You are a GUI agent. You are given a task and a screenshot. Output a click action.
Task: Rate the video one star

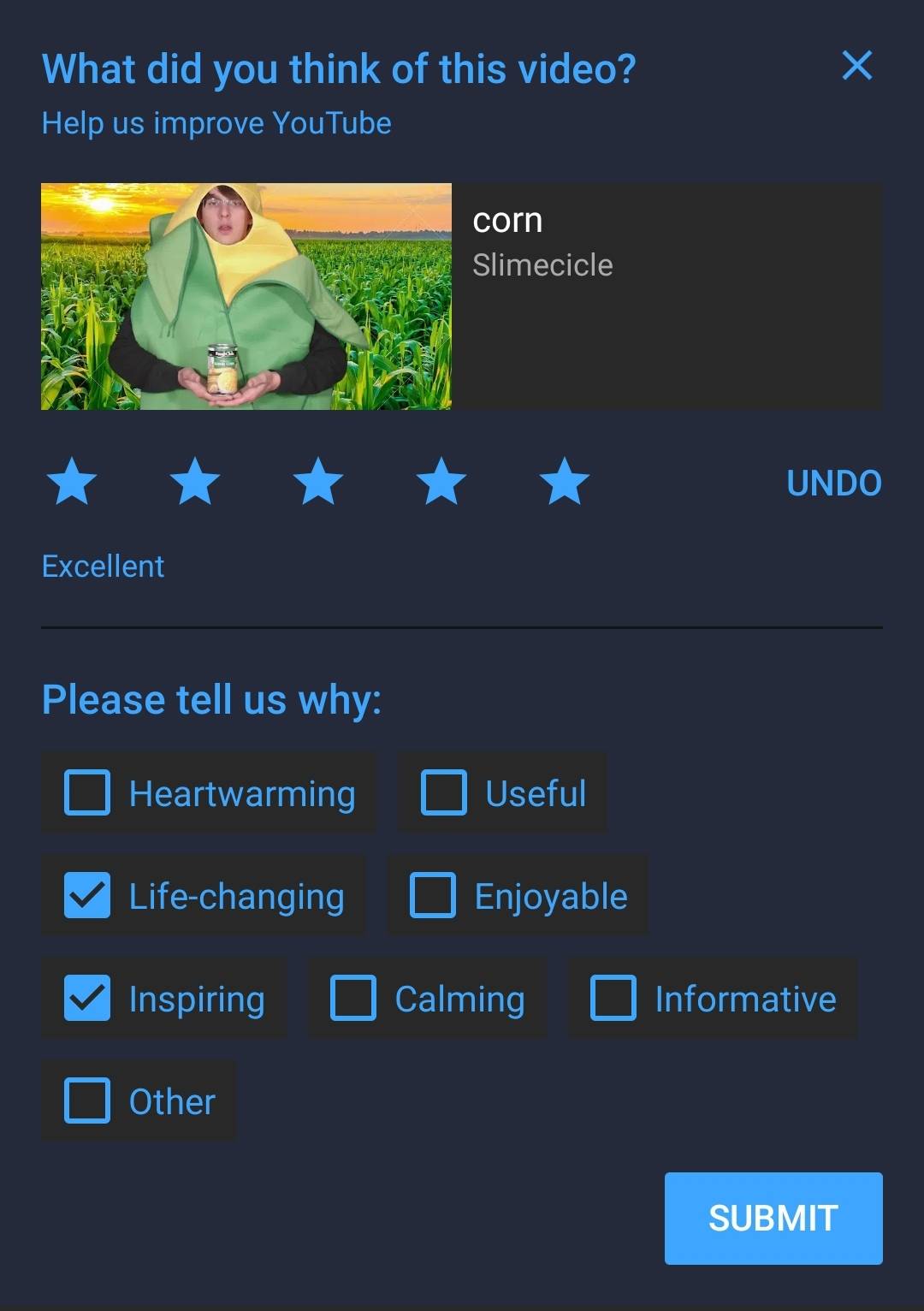click(x=72, y=482)
